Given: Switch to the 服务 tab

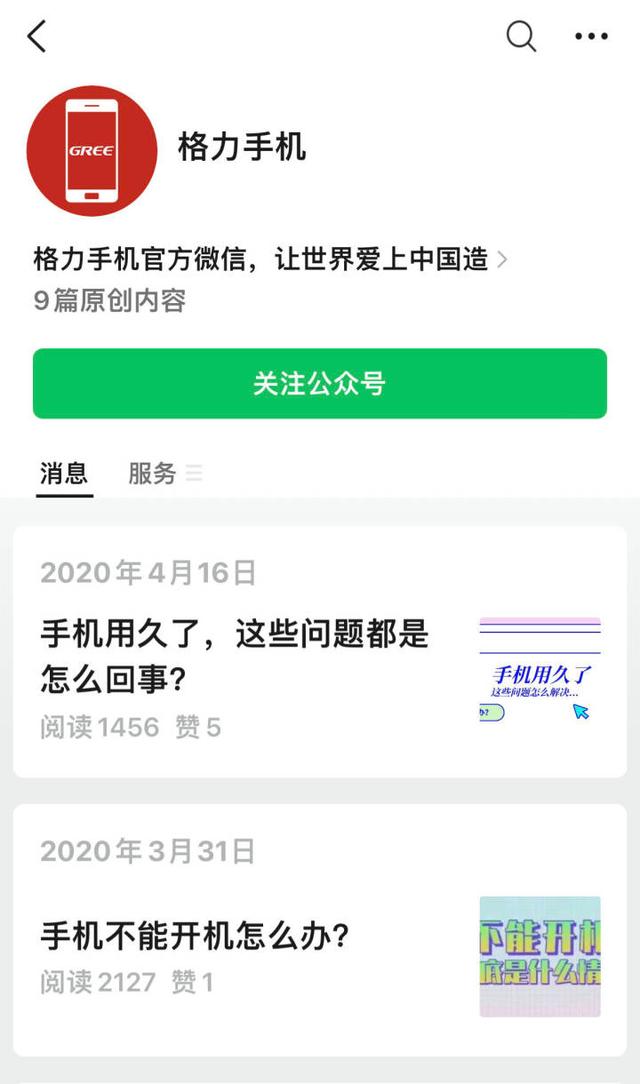Looking at the screenshot, I should click(x=153, y=473).
